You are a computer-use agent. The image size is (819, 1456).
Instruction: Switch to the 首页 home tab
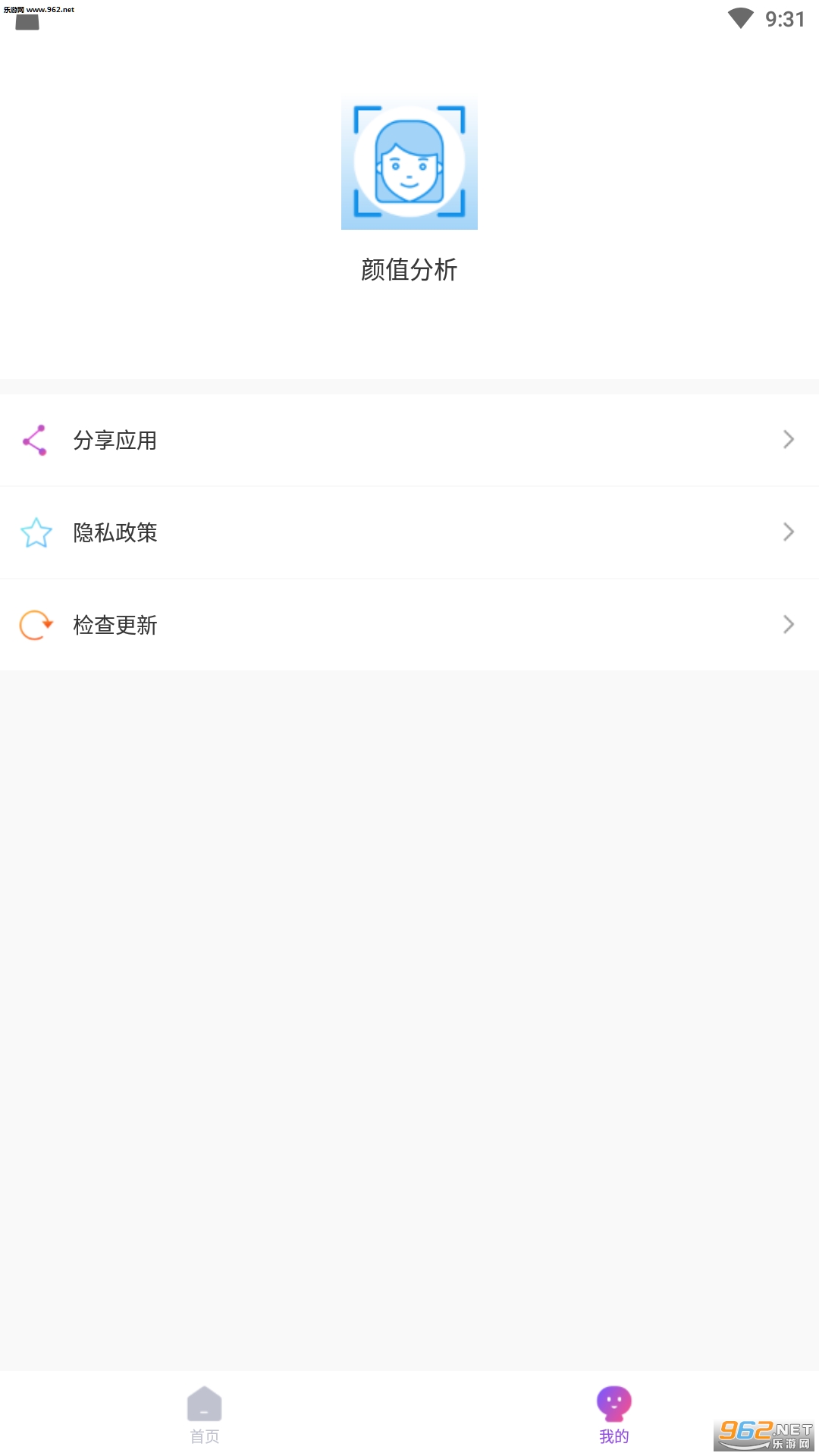click(205, 1415)
